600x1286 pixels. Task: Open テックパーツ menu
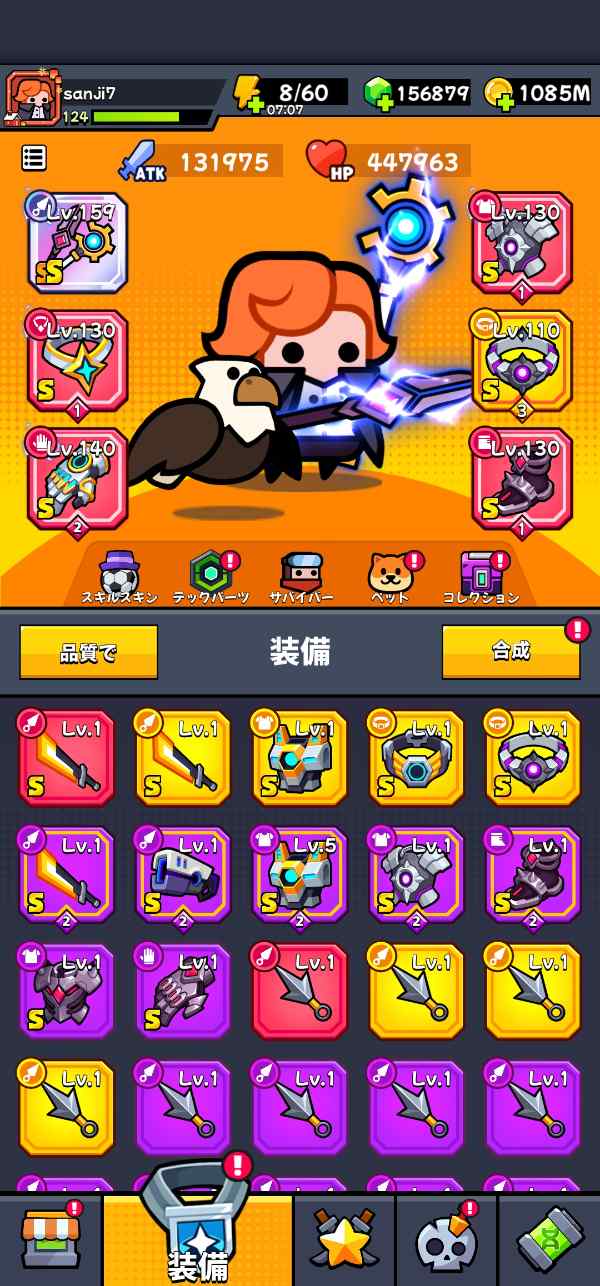point(210,578)
